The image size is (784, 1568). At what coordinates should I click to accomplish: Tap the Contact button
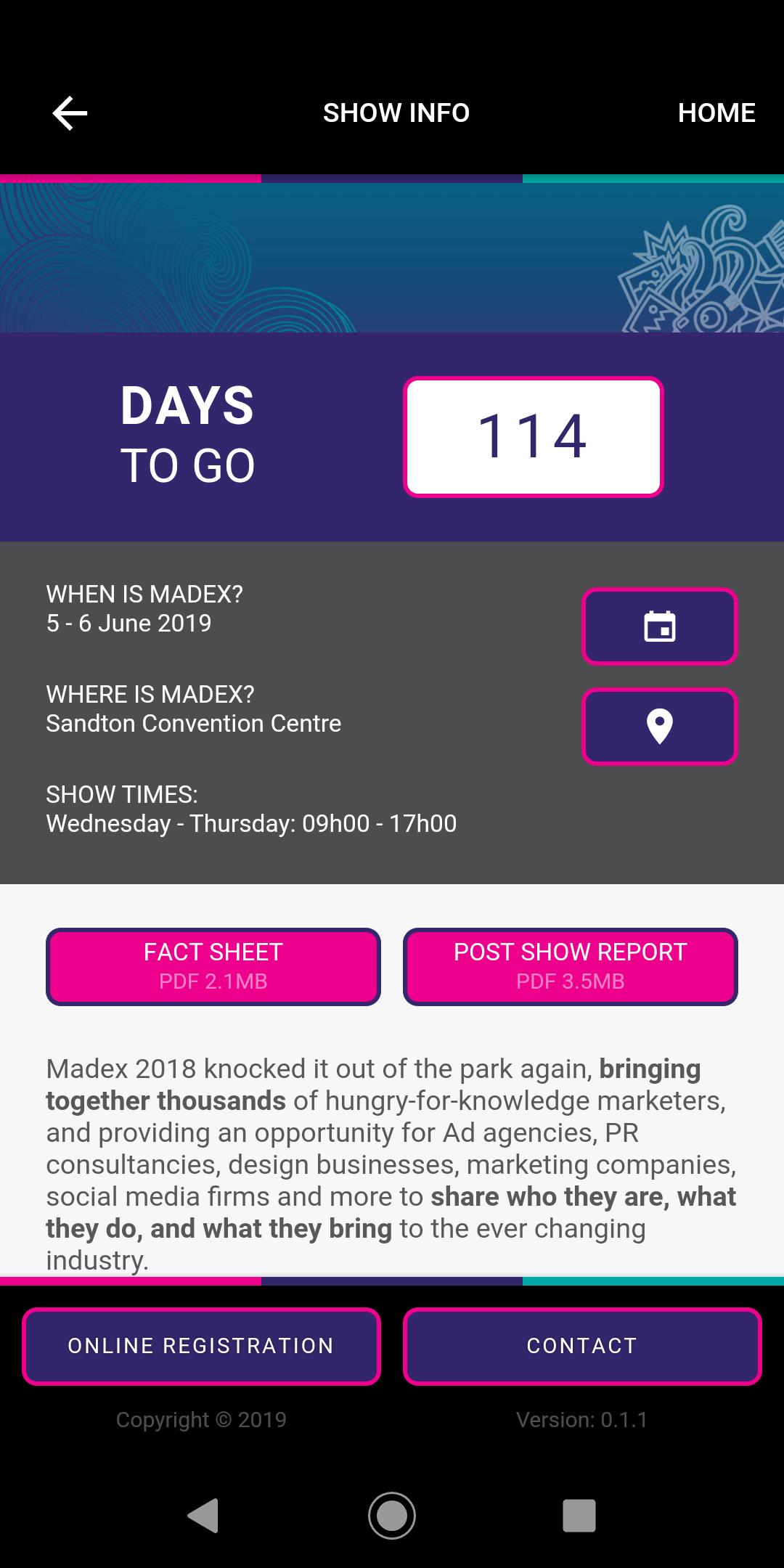pos(581,1346)
